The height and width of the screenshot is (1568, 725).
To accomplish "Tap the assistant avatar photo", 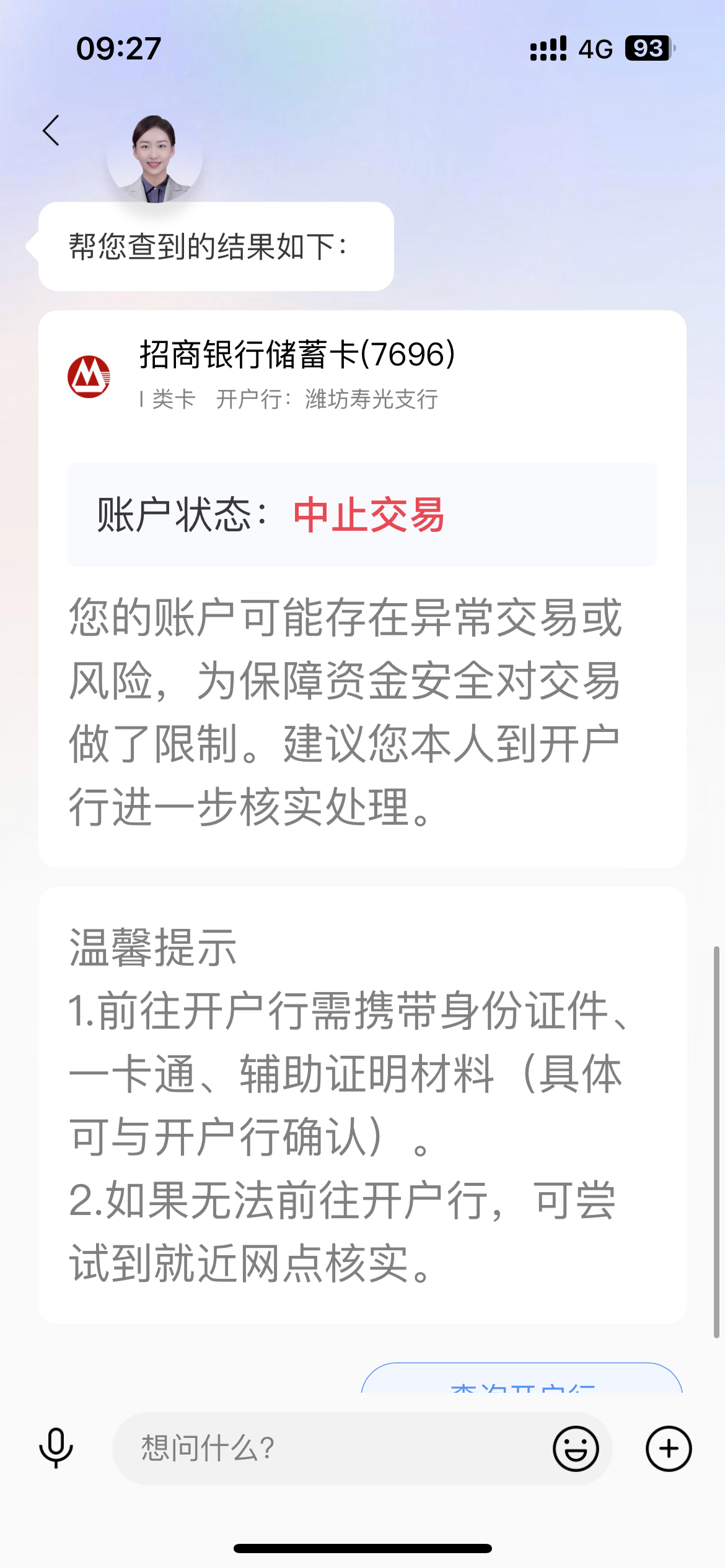I will click(x=155, y=157).
